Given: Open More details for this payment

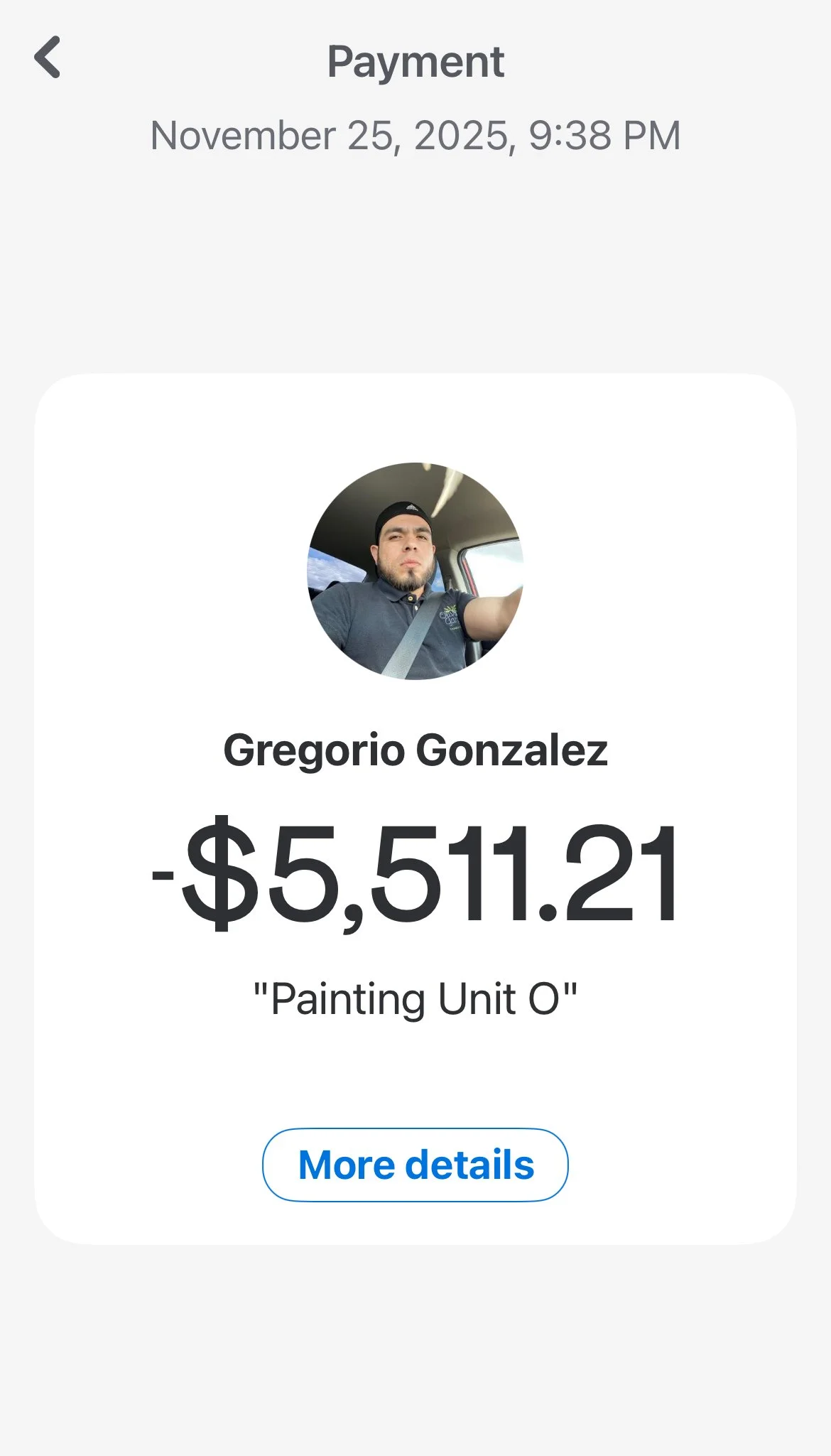Looking at the screenshot, I should point(415,1165).
